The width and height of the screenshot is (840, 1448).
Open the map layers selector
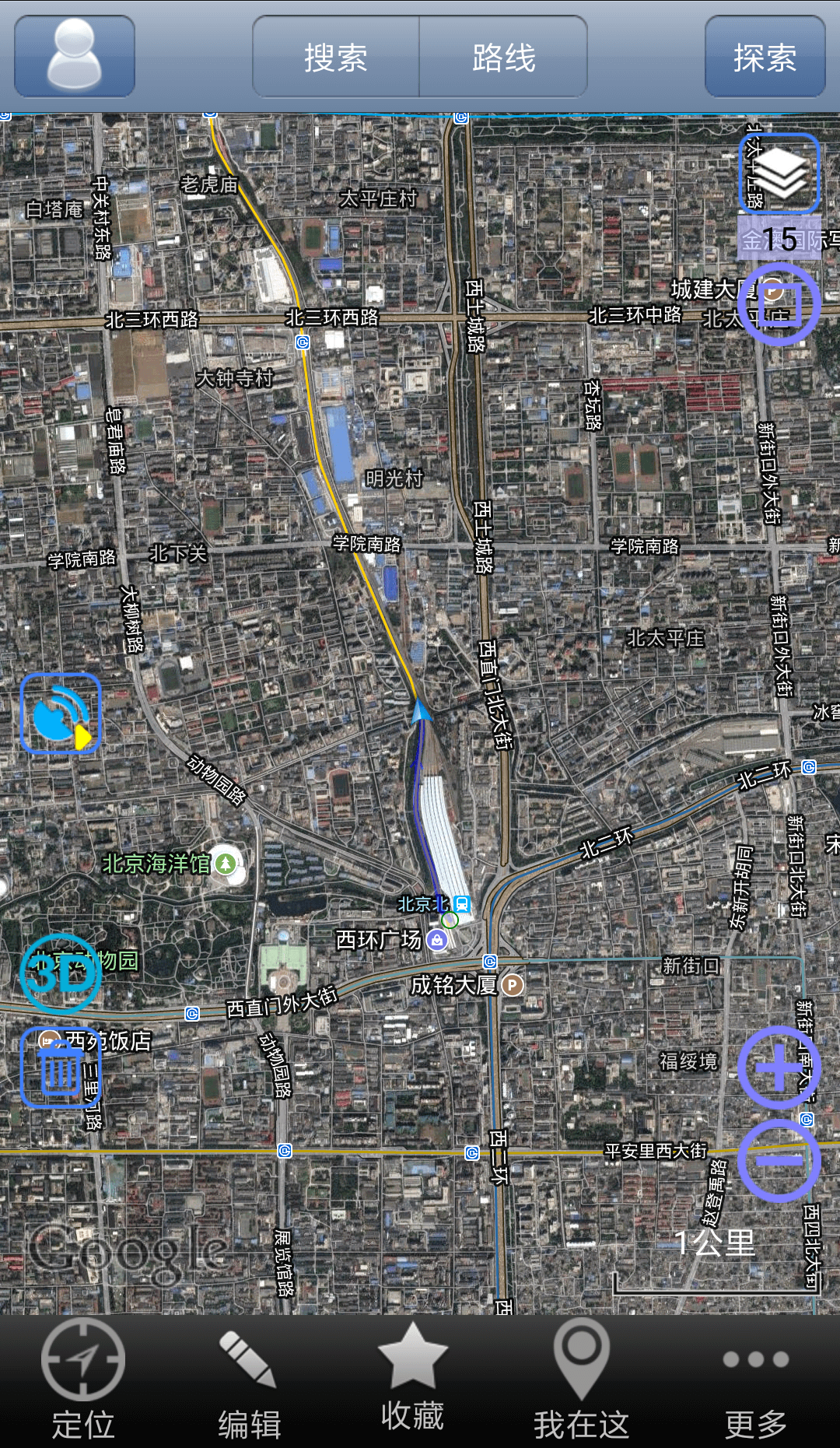click(x=779, y=174)
